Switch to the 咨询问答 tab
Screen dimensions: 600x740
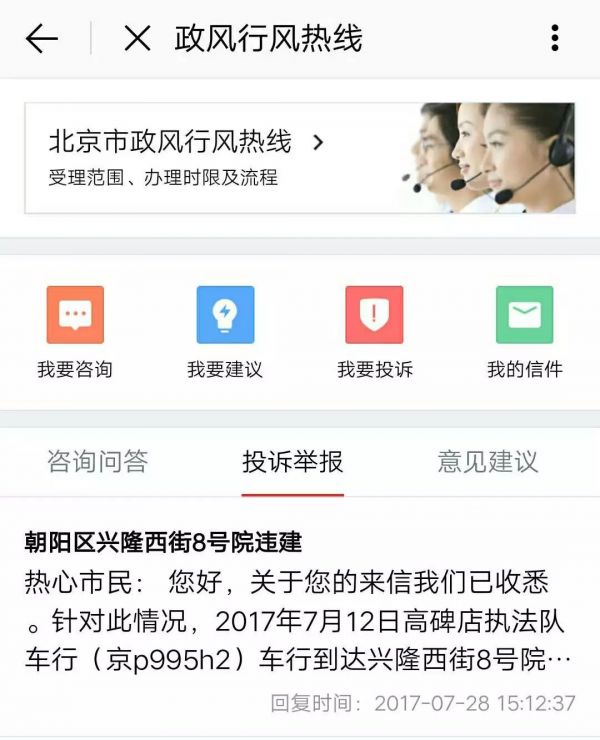(x=97, y=461)
